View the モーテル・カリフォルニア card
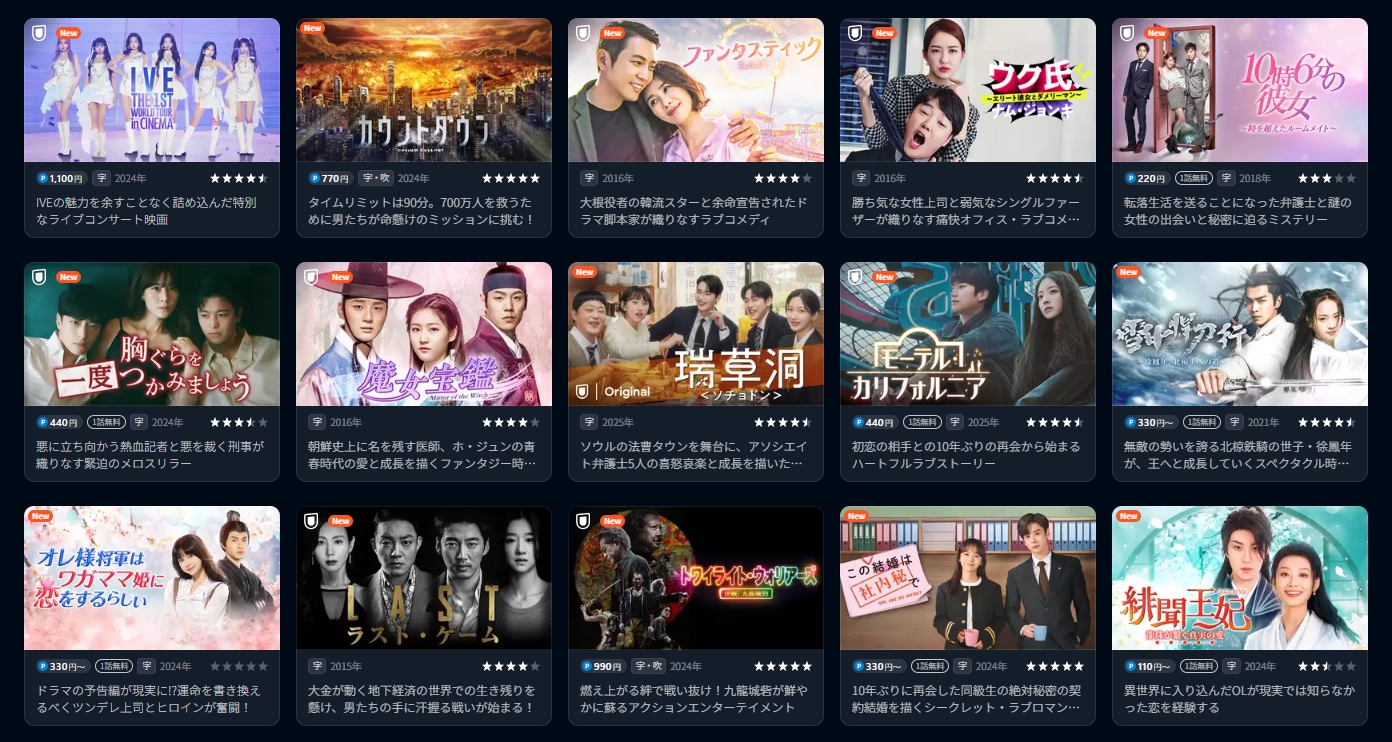The height and width of the screenshot is (742, 1392). (968, 334)
